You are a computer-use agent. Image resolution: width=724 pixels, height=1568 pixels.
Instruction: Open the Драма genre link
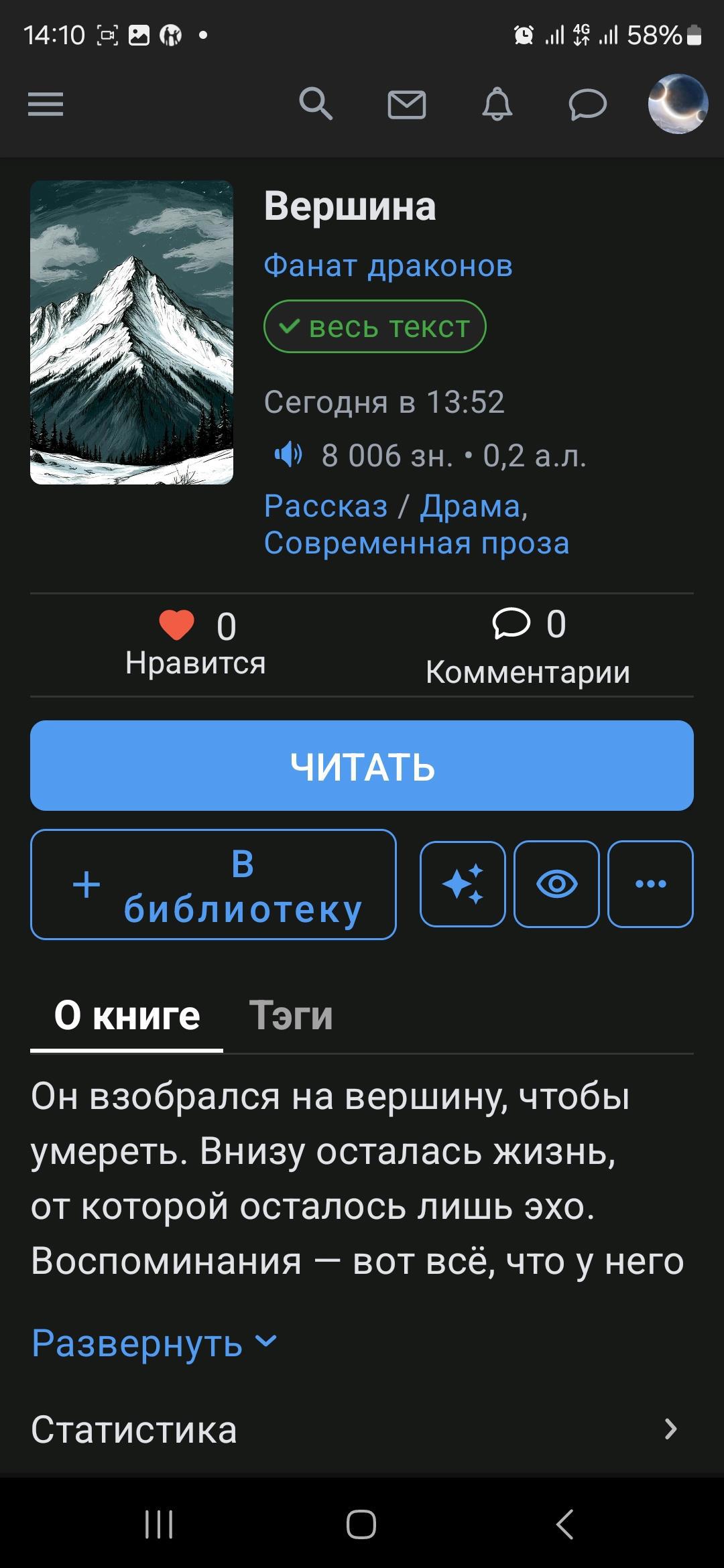pos(470,506)
